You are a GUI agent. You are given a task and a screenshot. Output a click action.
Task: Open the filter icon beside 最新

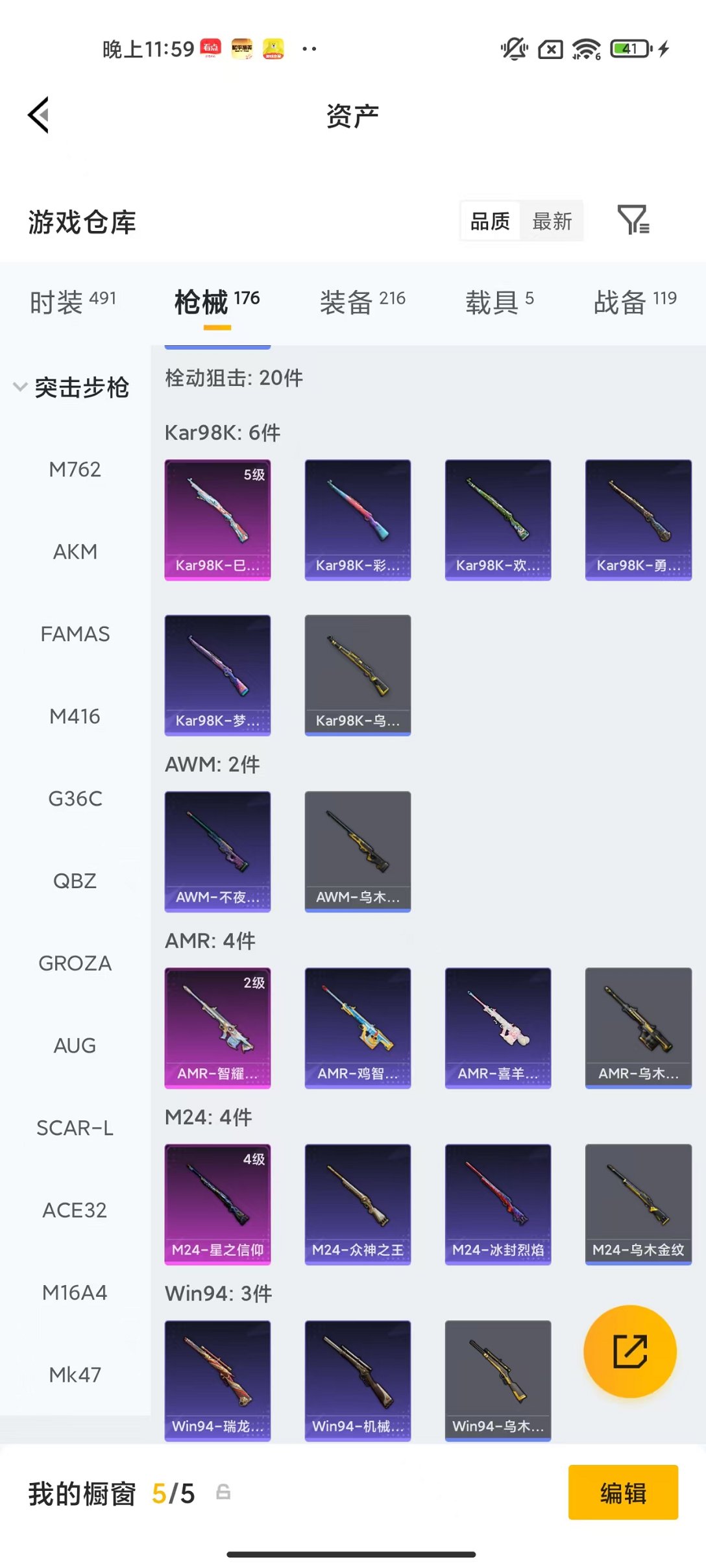click(633, 220)
